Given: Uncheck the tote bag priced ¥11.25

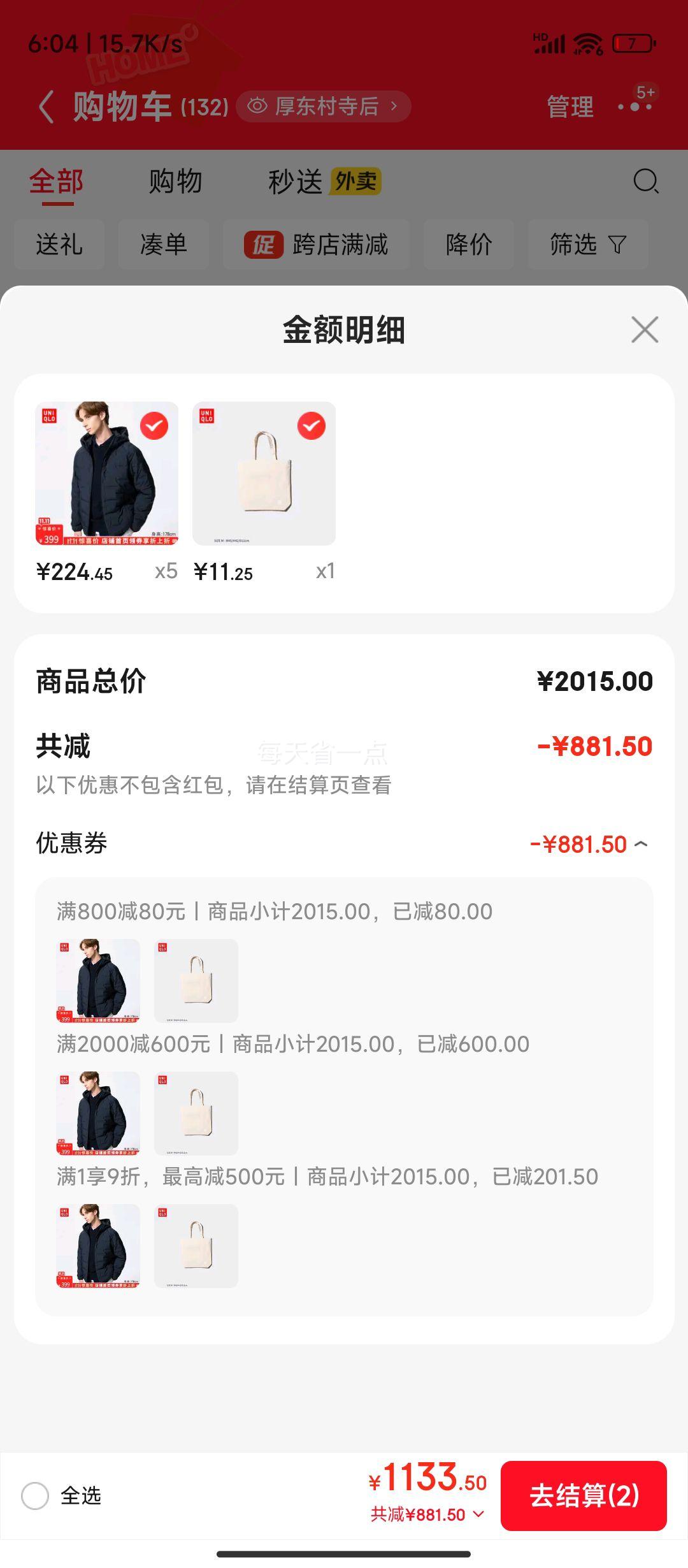Looking at the screenshot, I should coord(312,426).
